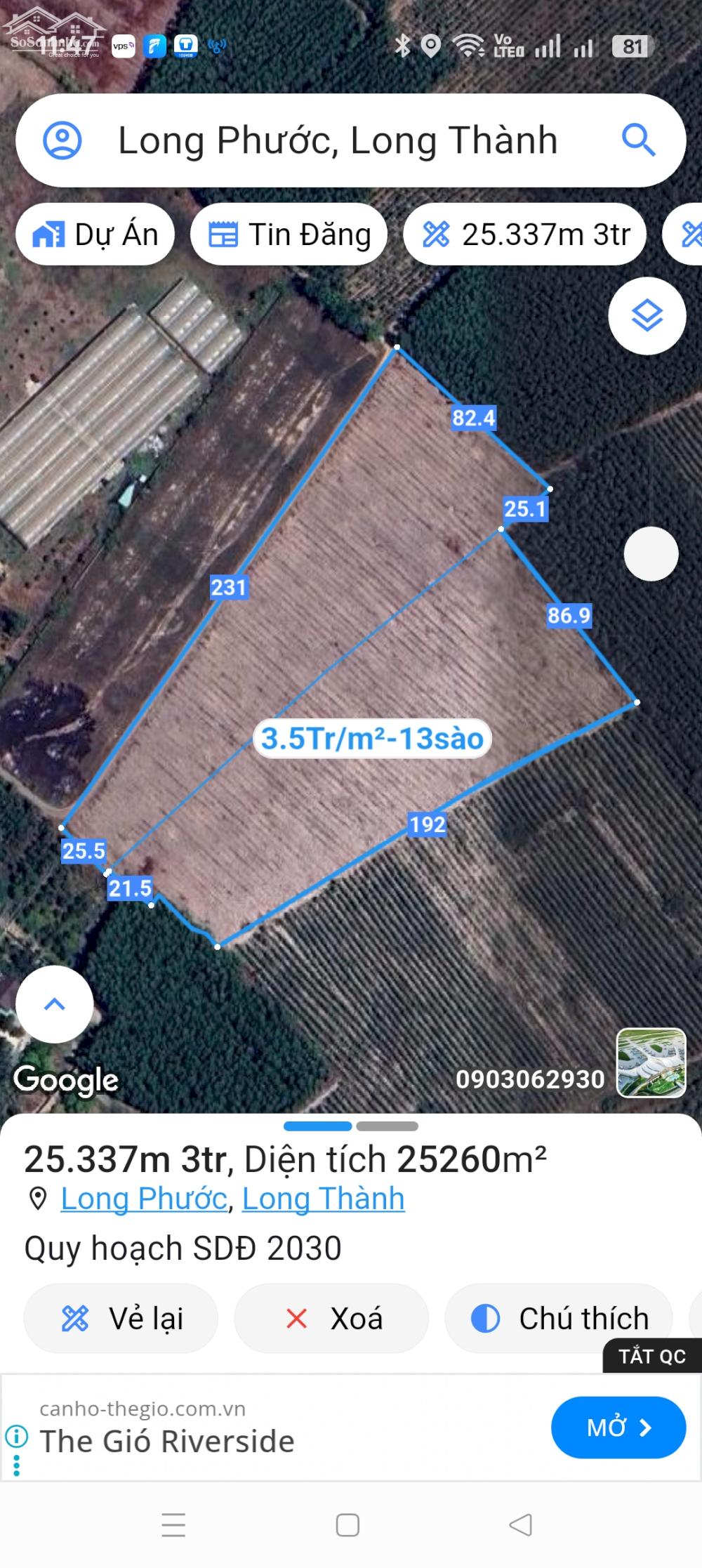Open the map layers button

point(647,316)
